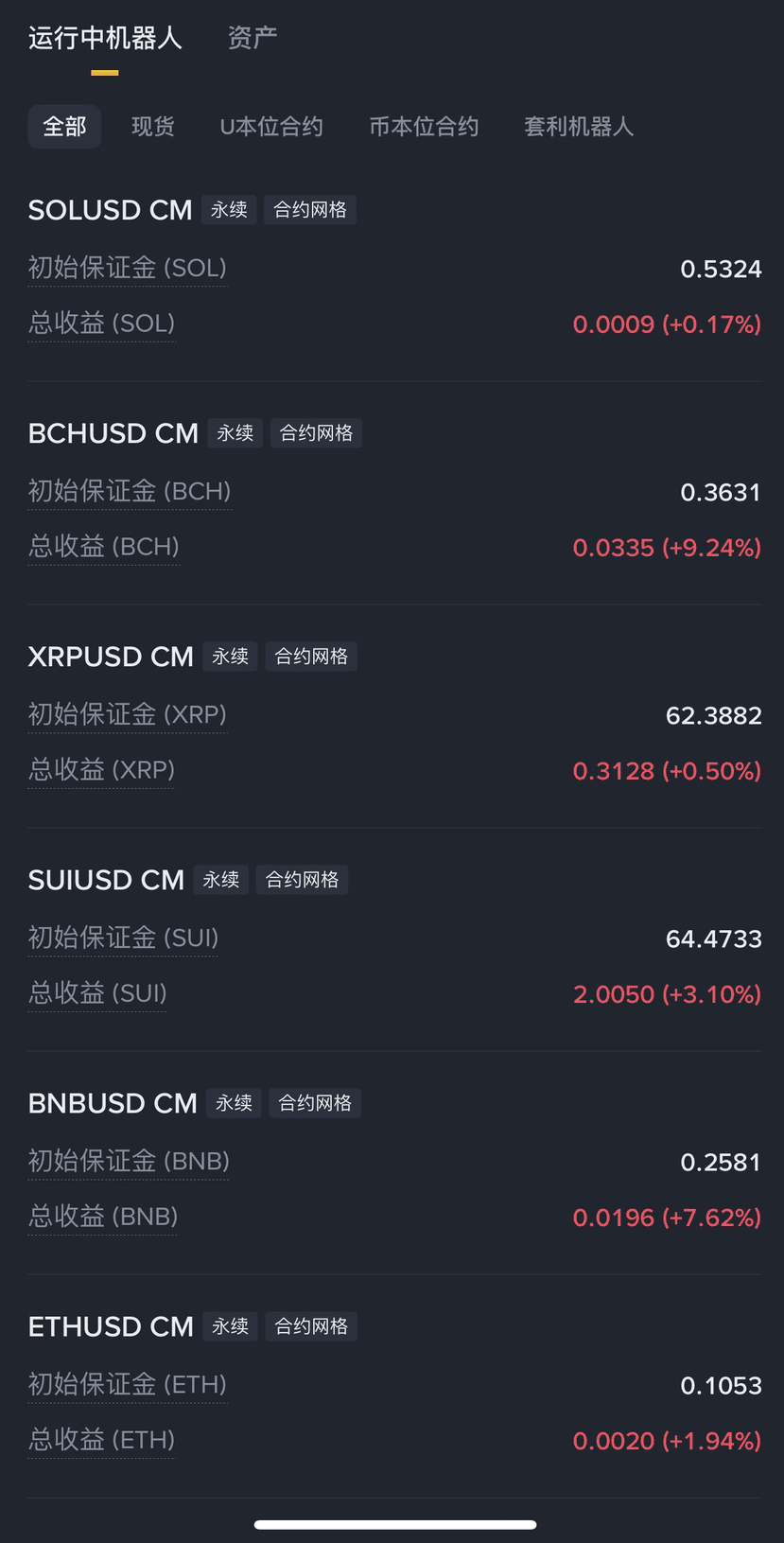This screenshot has width=784, height=1543.
Task: Filter by 现货 robots
Action: coord(152,127)
